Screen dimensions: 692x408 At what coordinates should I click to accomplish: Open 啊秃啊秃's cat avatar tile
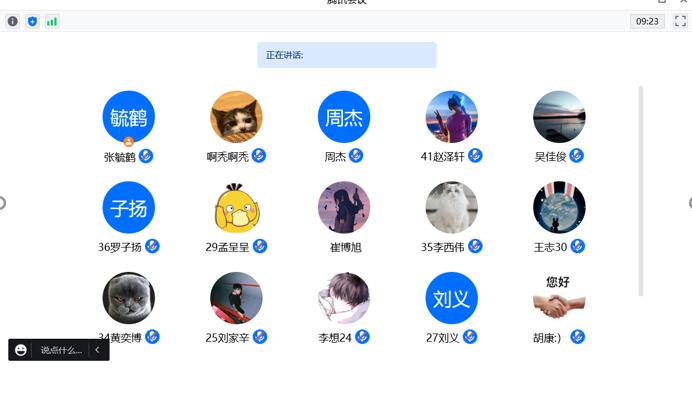tap(236, 117)
